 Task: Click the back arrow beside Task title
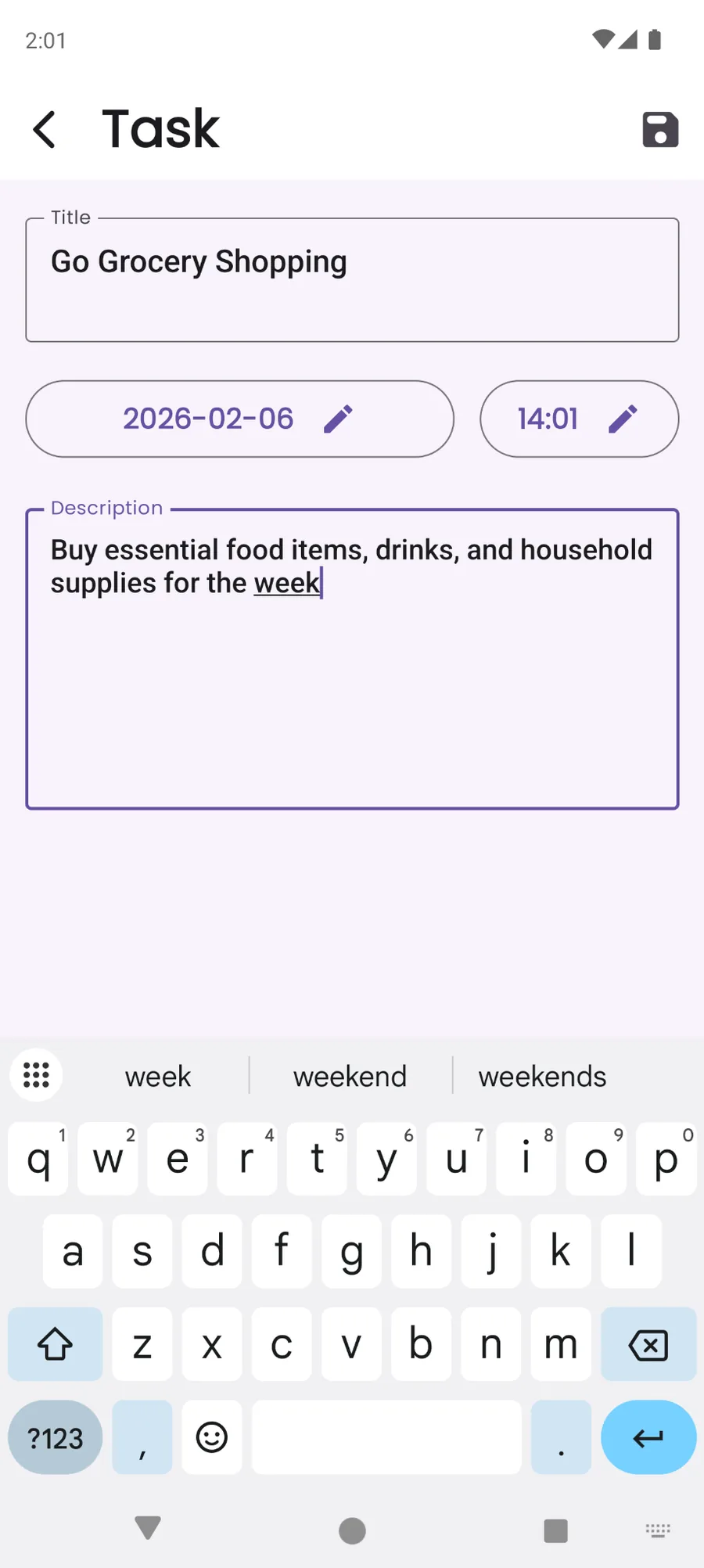(x=45, y=129)
